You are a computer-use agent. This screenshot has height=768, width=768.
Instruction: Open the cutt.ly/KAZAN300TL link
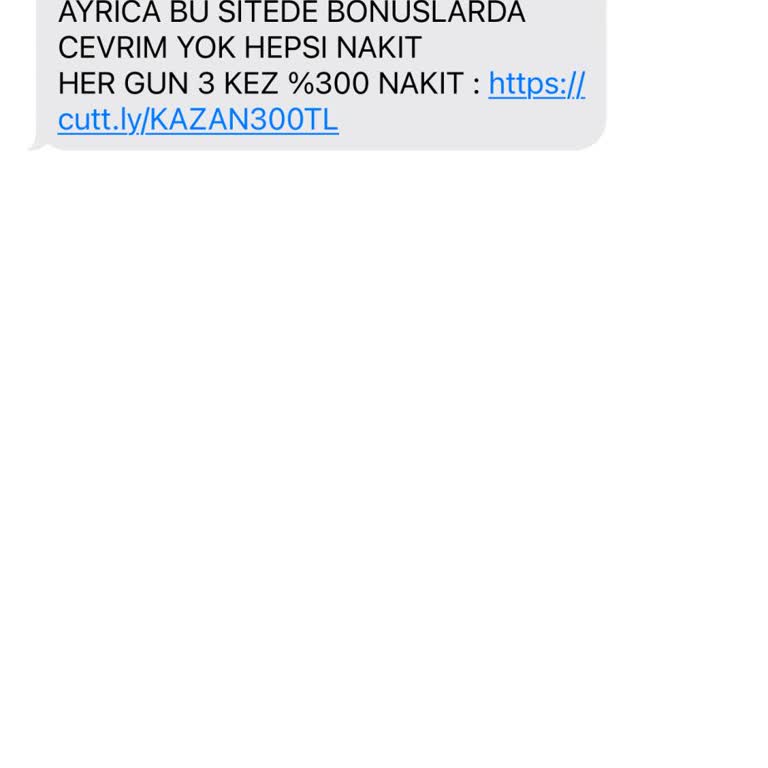(x=198, y=120)
